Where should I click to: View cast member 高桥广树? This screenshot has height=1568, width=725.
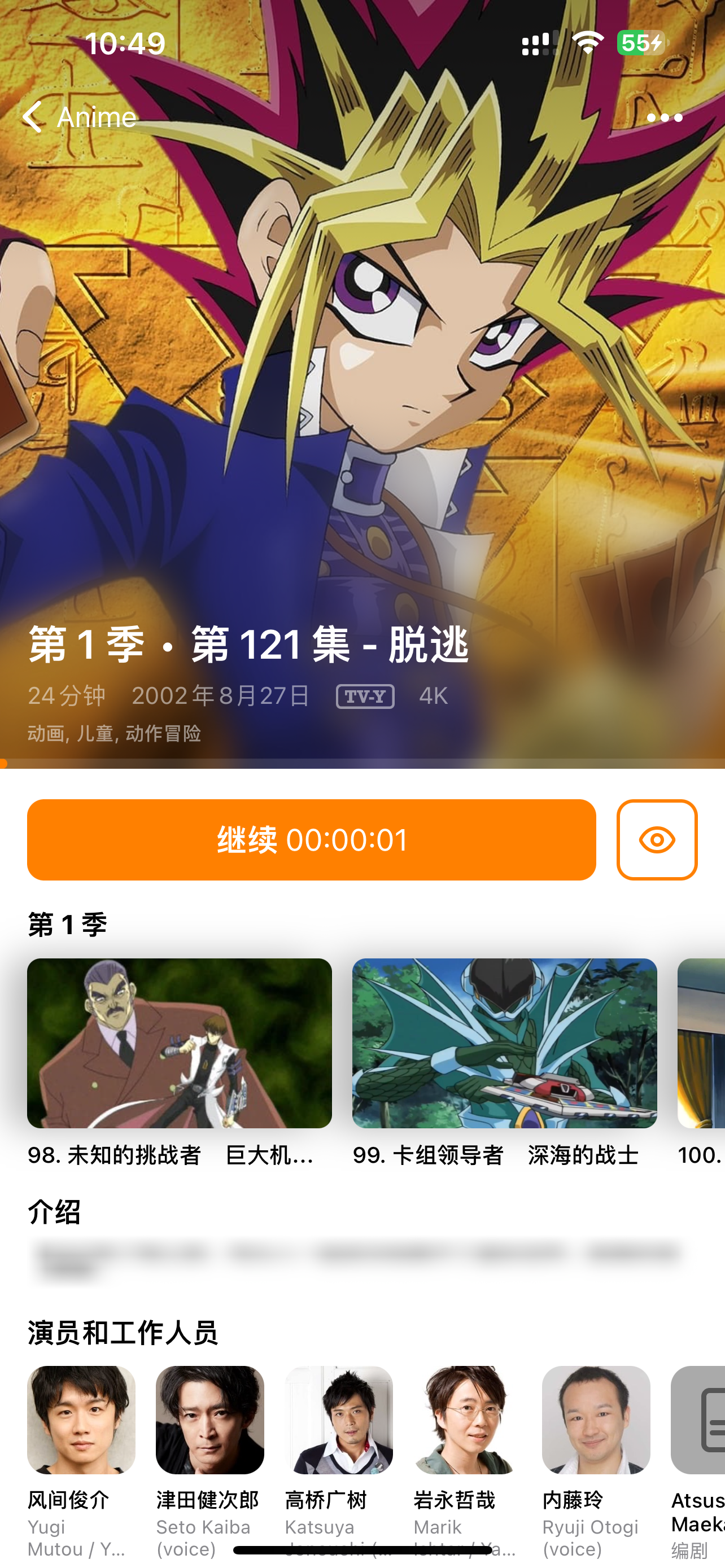(x=338, y=1420)
